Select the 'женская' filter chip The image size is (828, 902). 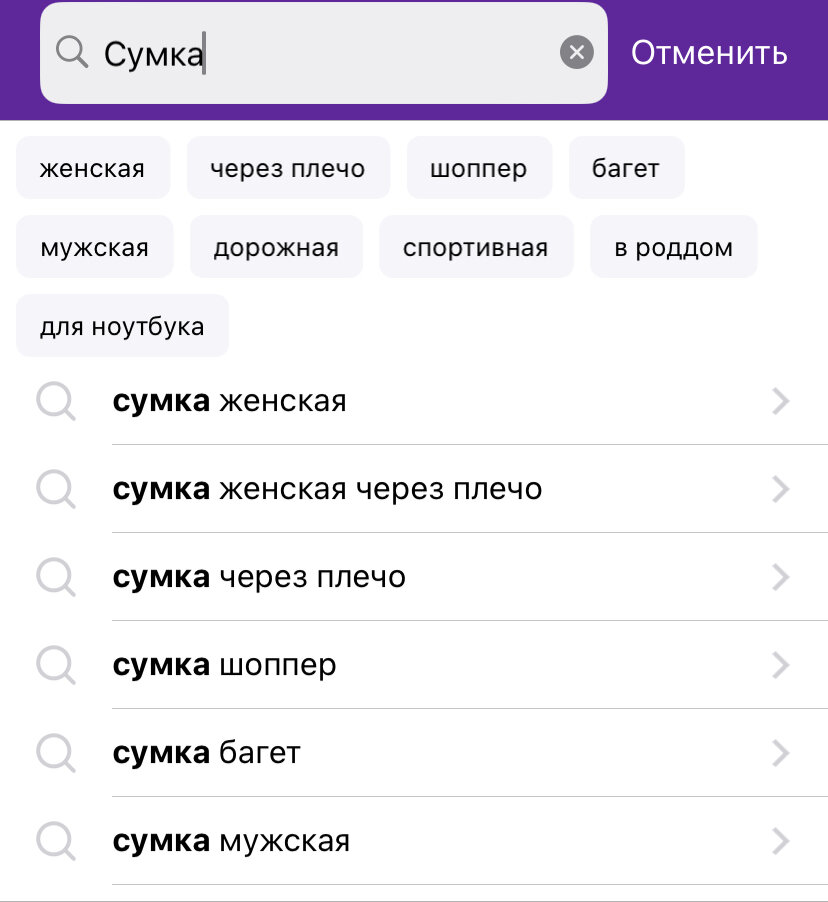93,168
